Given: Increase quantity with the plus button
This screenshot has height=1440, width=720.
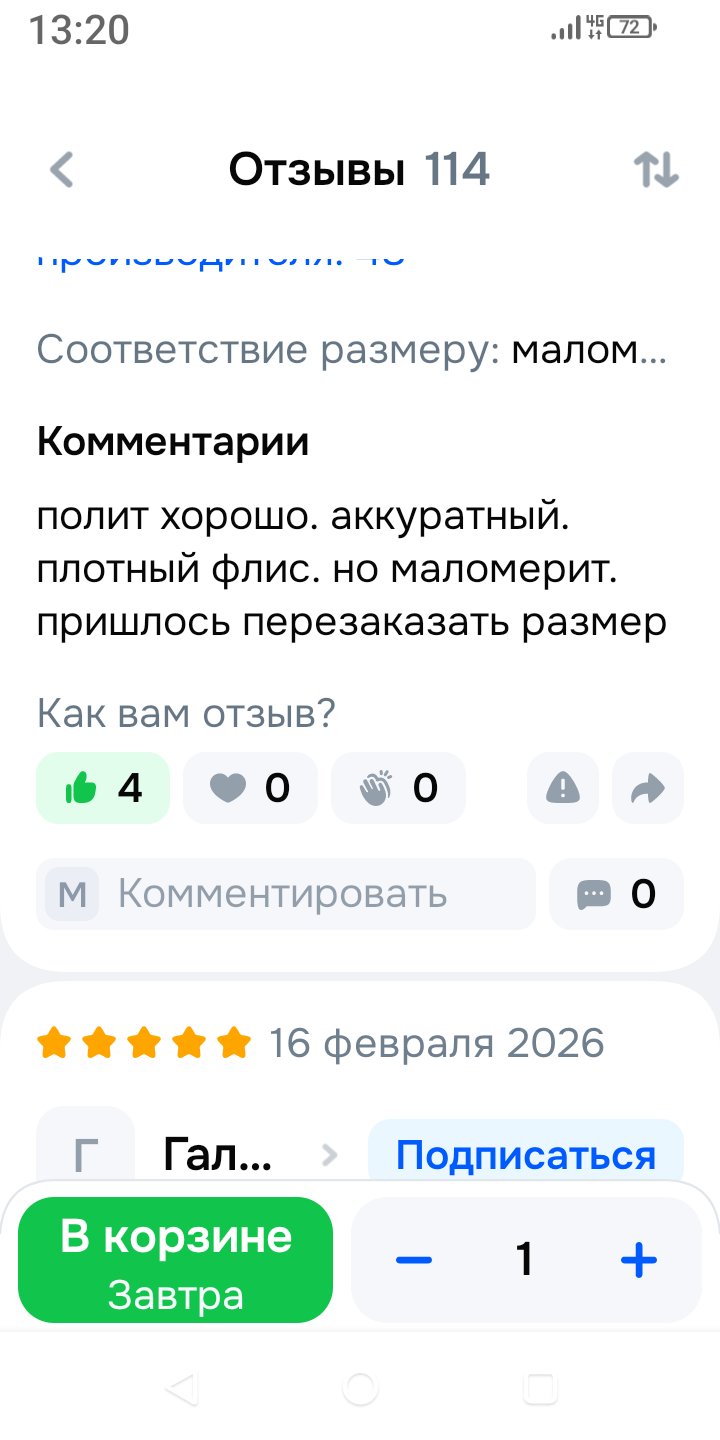Looking at the screenshot, I should 638,1259.
